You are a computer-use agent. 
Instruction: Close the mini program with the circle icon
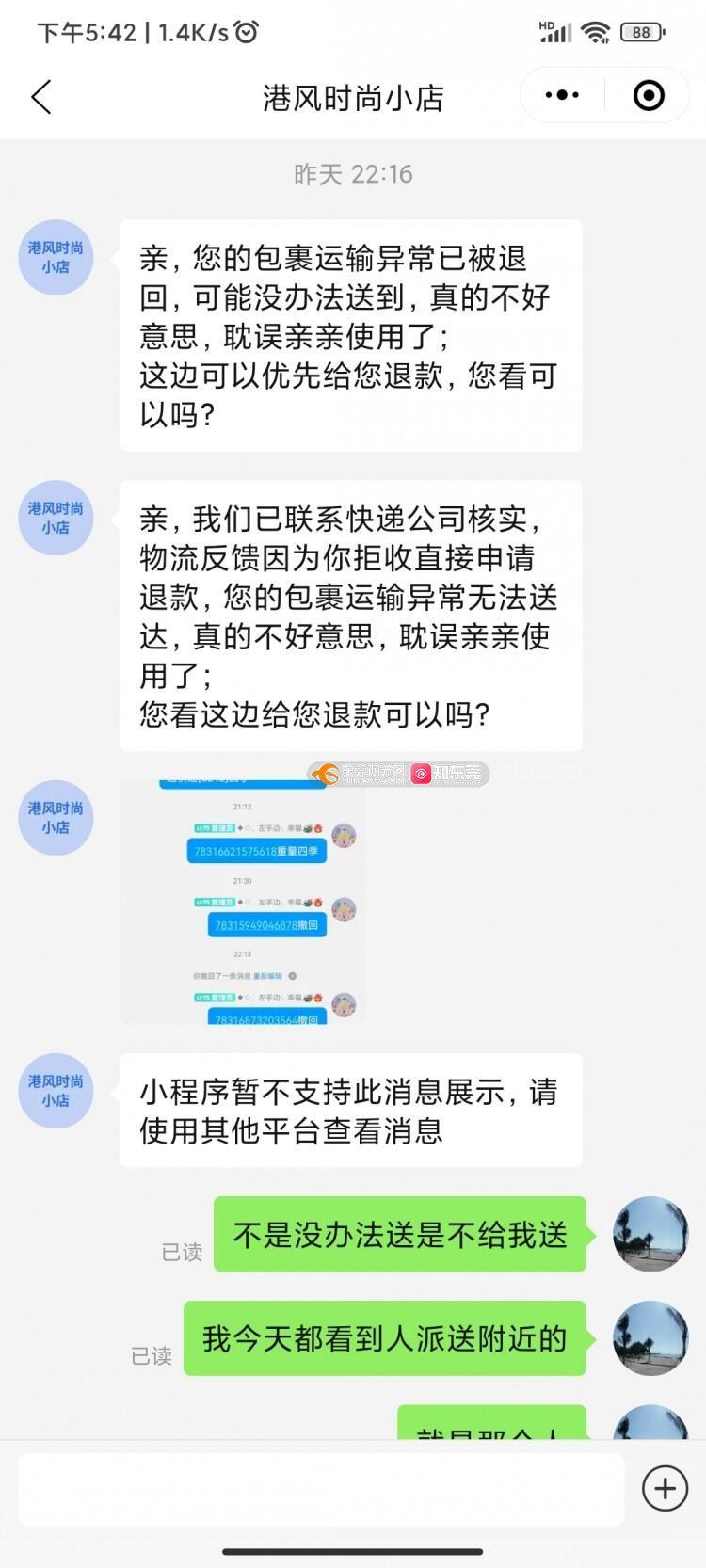[649, 95]
